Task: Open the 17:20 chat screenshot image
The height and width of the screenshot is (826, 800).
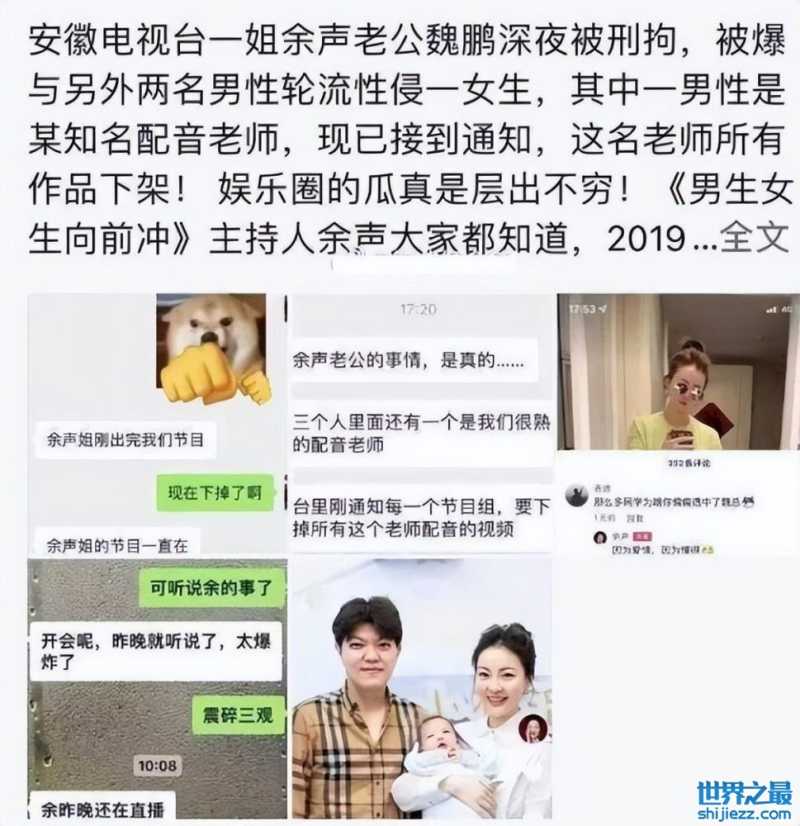Action: 422,424
